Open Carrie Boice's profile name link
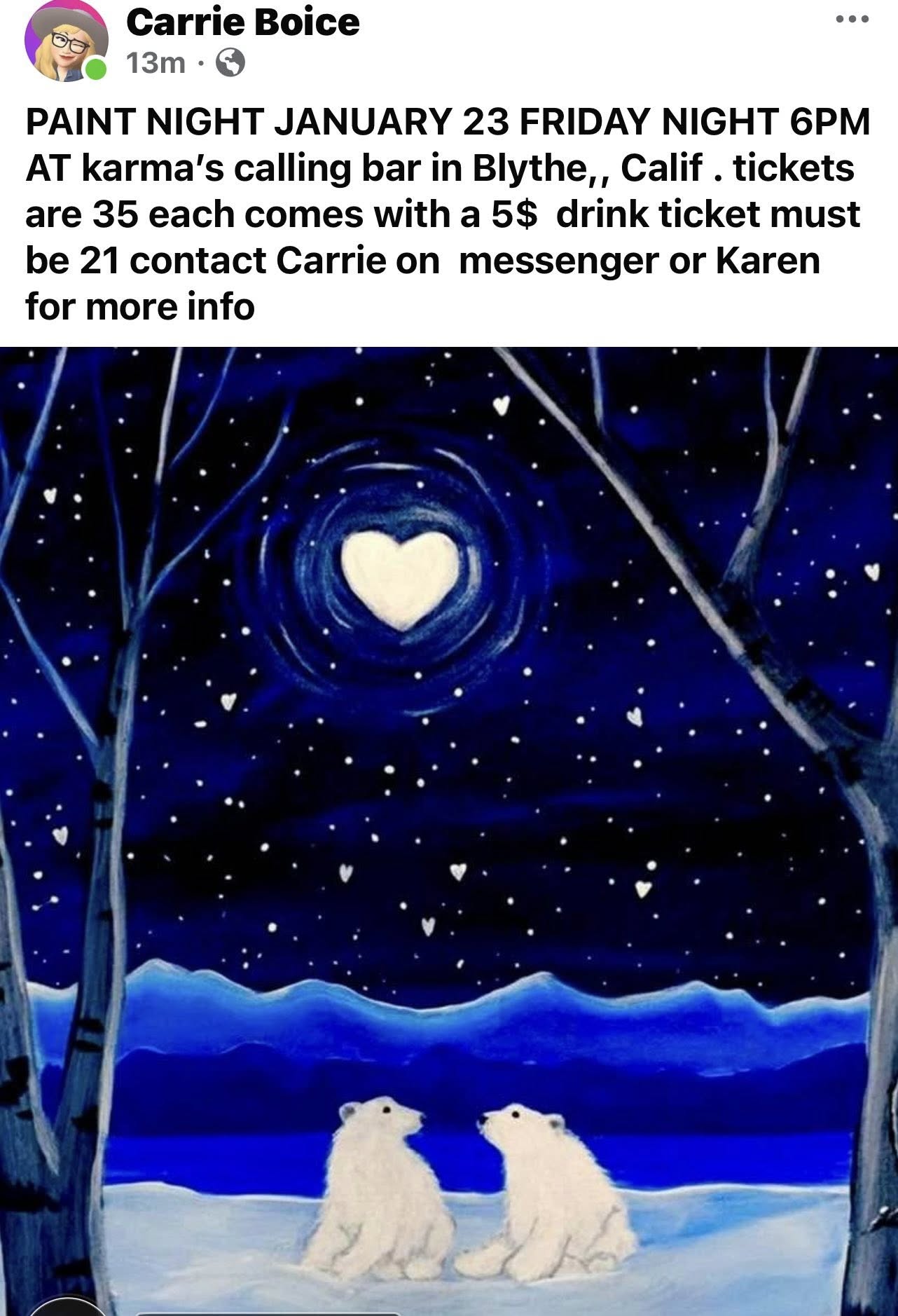The width and height of the screenshot is (898, 1316). [x=242, y=22]
